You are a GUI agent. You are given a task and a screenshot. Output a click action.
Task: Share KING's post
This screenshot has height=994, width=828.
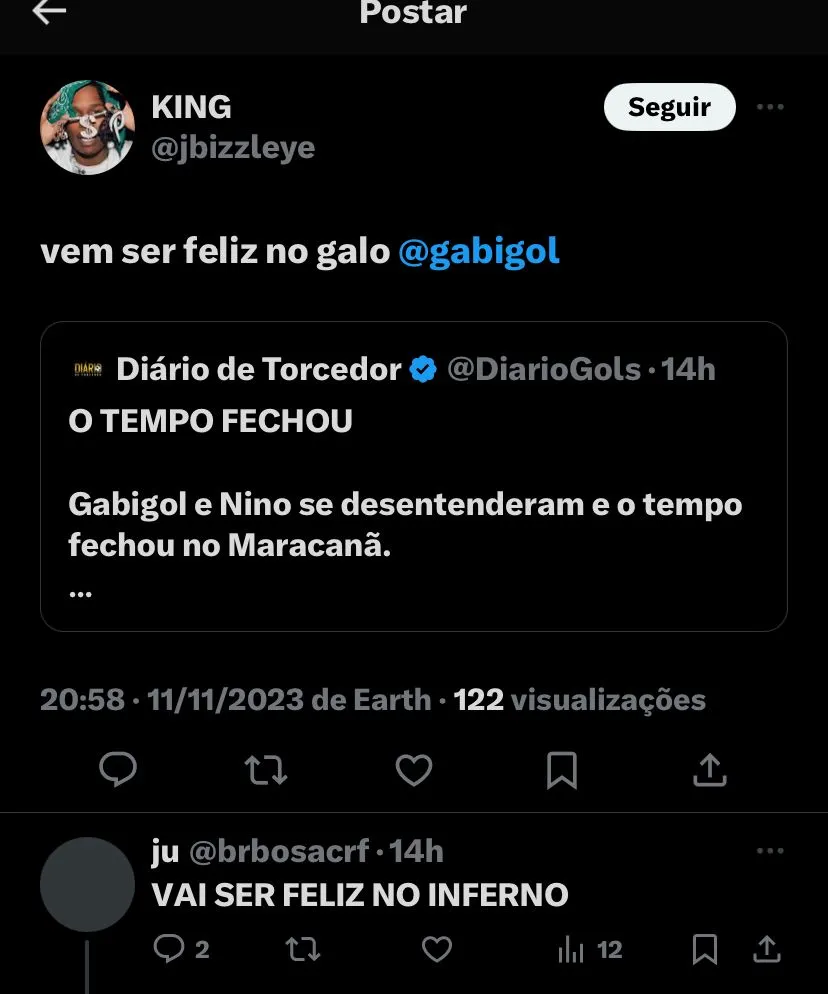pyautogui.click(x=709, y=769)
